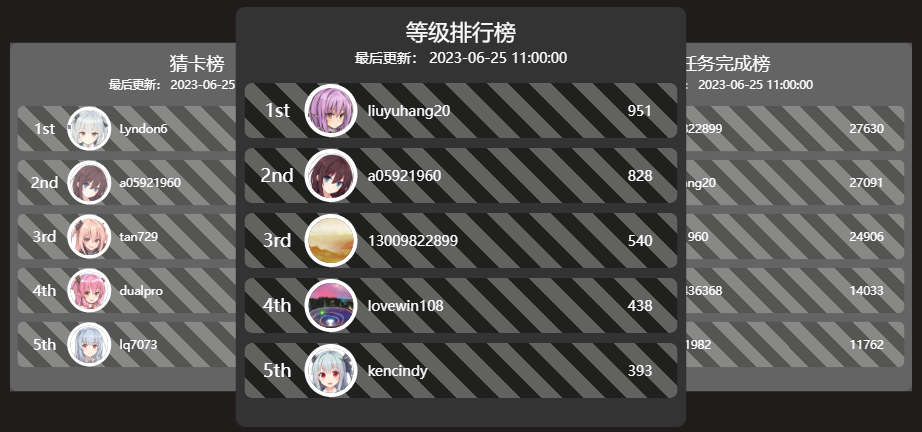Image resolution: width=922 pixels, height=432 pixels.
Task: View kencindy's 5th place entry
Action: click(460, 371)
